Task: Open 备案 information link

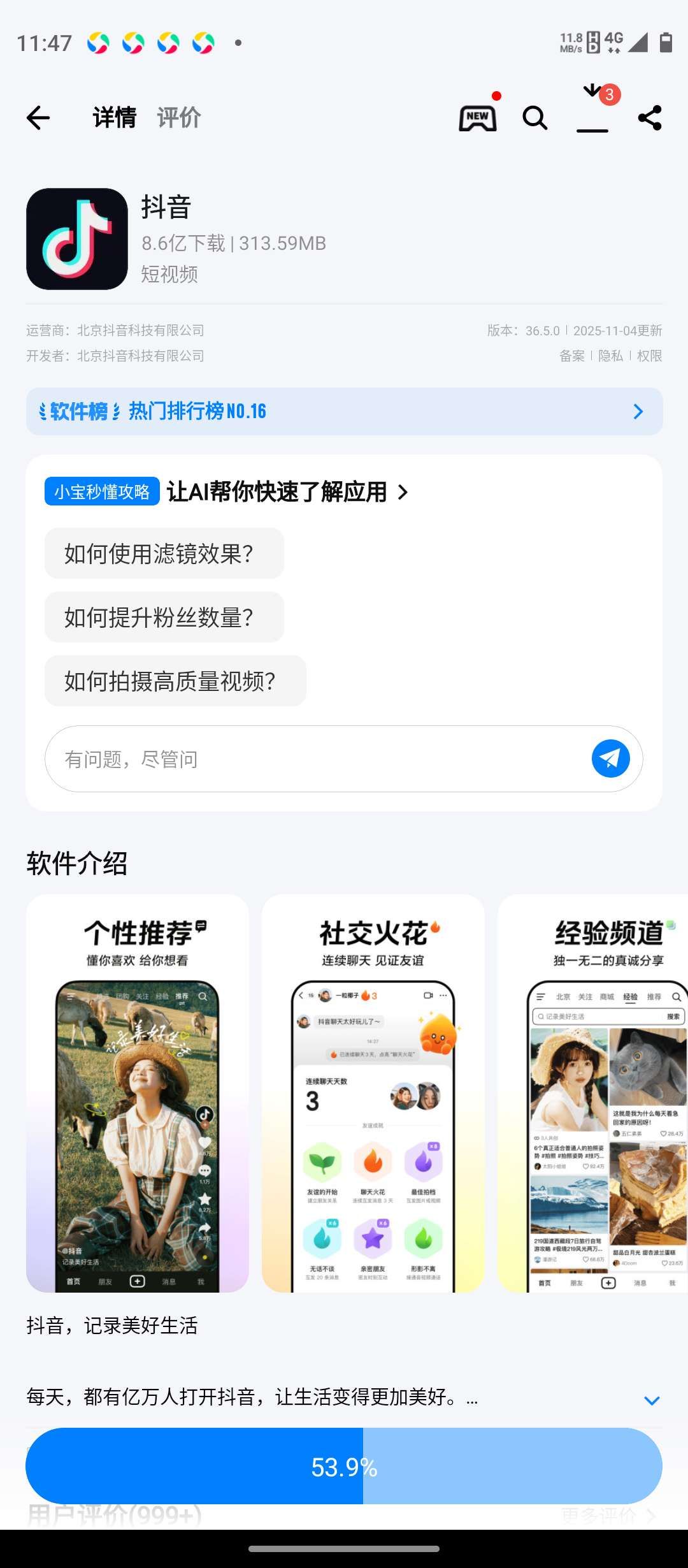Action: (x=571, y=356)
